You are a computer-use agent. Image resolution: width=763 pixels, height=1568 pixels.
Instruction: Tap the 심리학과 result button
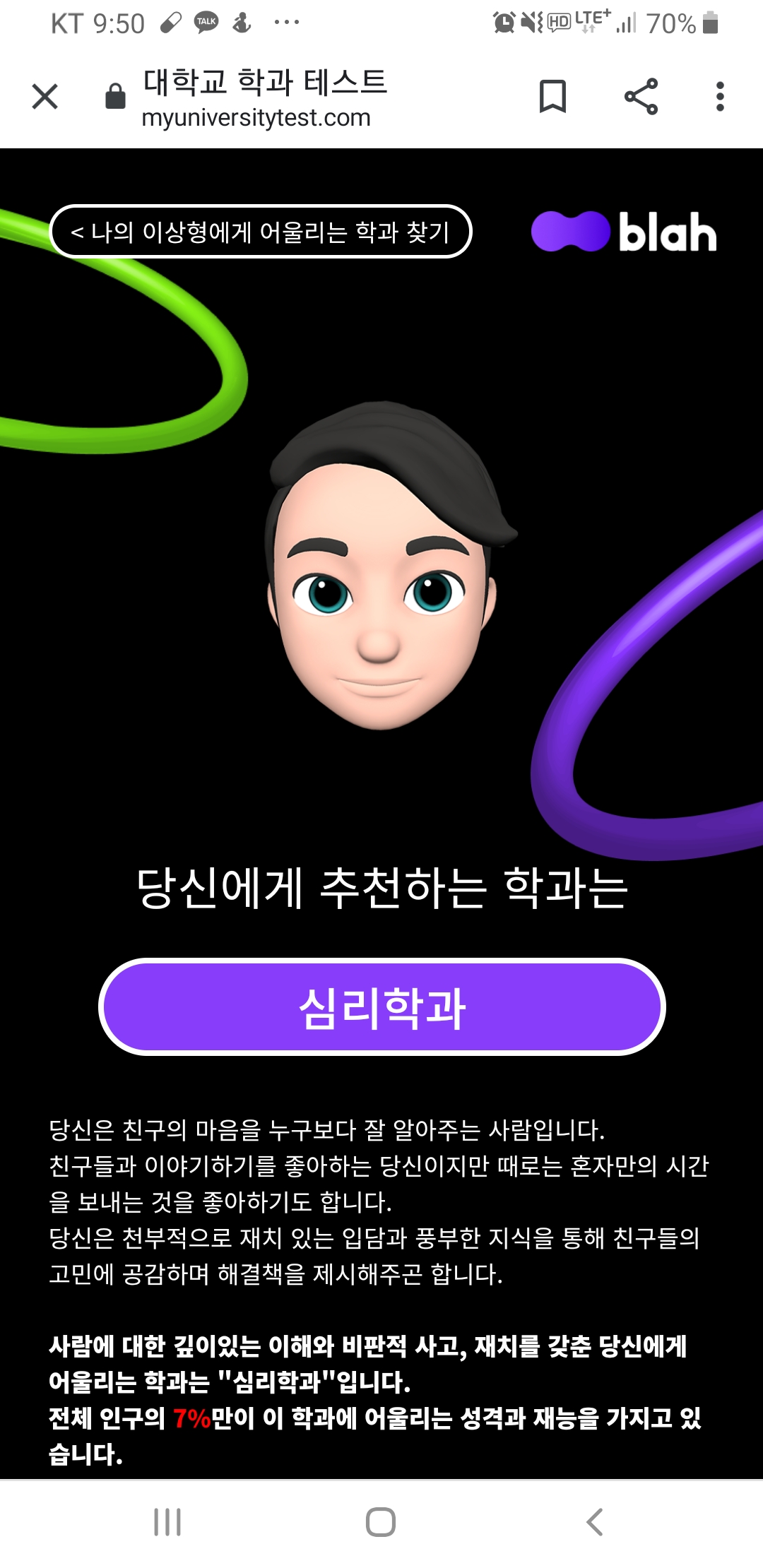(381, 1007)
